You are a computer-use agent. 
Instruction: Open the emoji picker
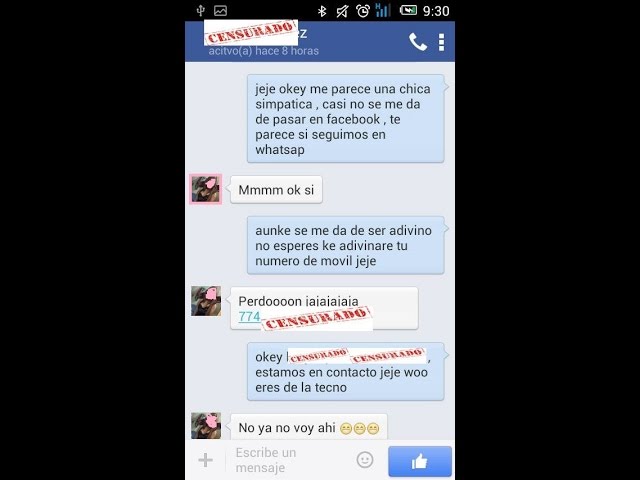pyautogui.click(x=365, y=460)
